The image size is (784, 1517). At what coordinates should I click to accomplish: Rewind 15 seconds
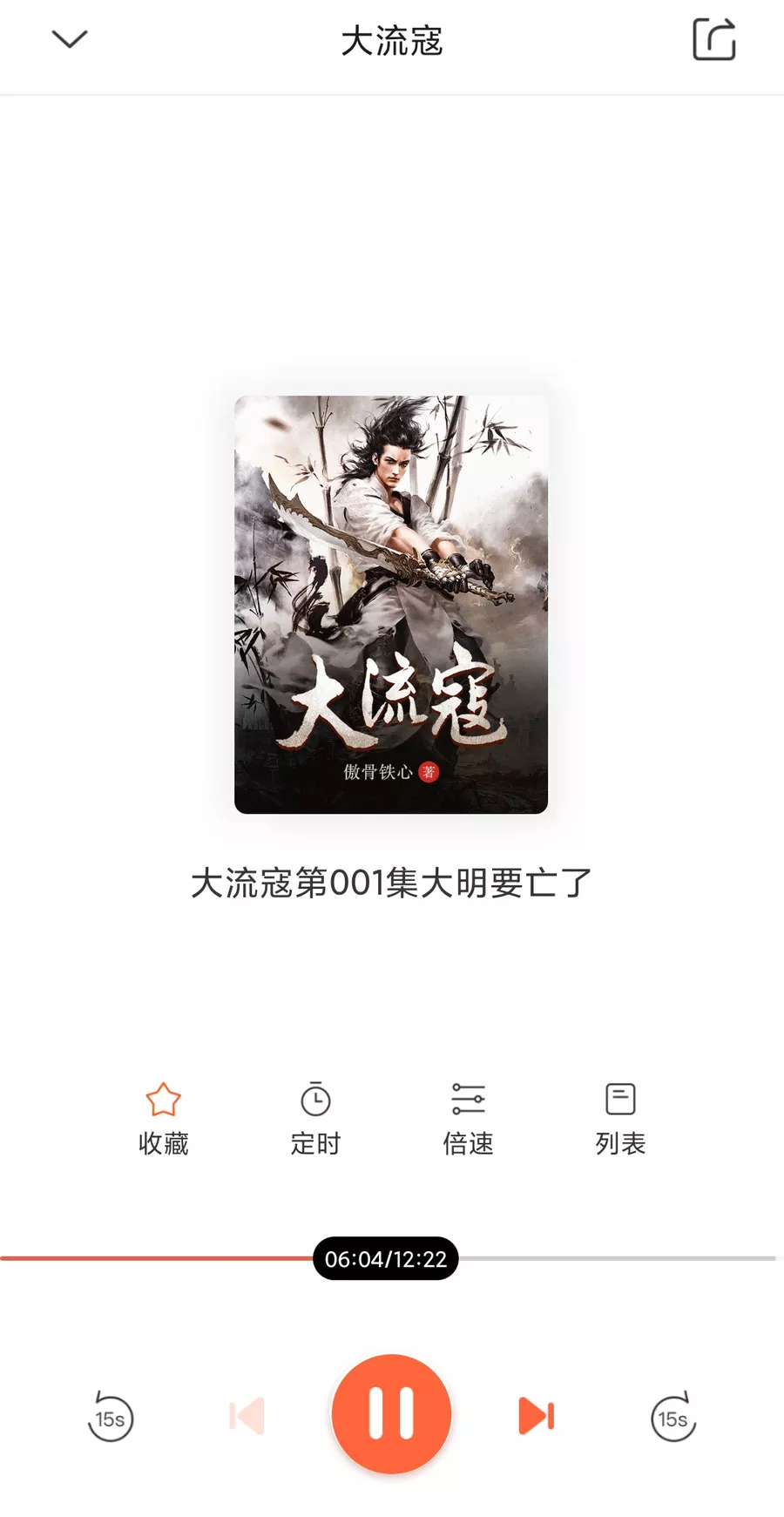110,1419
